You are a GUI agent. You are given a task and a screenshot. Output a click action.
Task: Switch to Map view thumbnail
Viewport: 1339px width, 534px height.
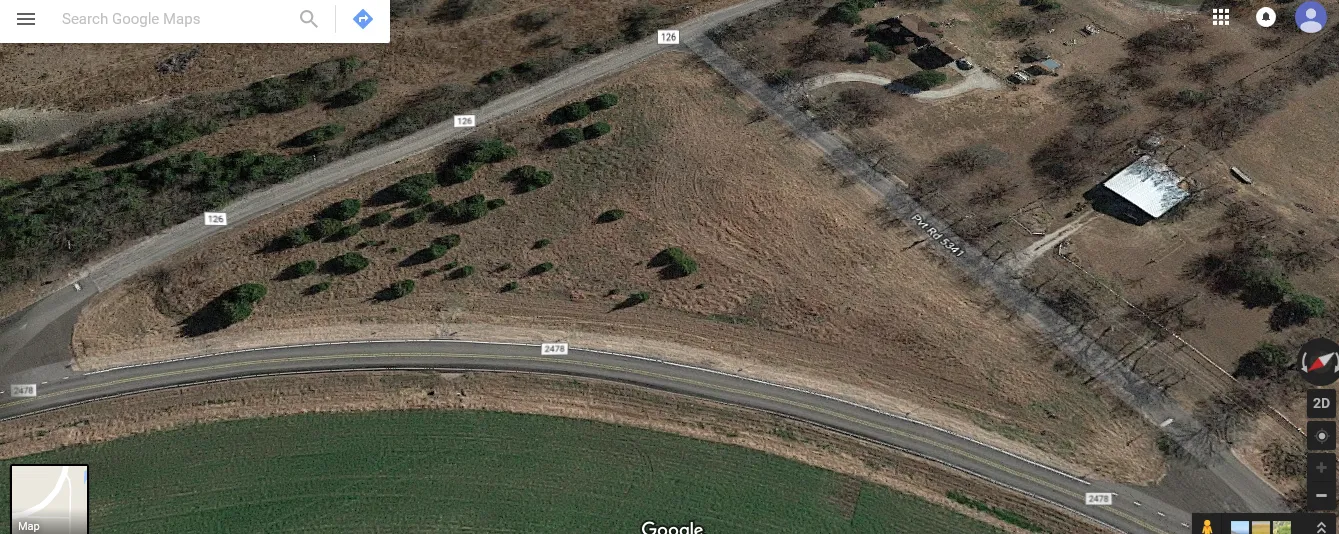[x=49, y=499]
